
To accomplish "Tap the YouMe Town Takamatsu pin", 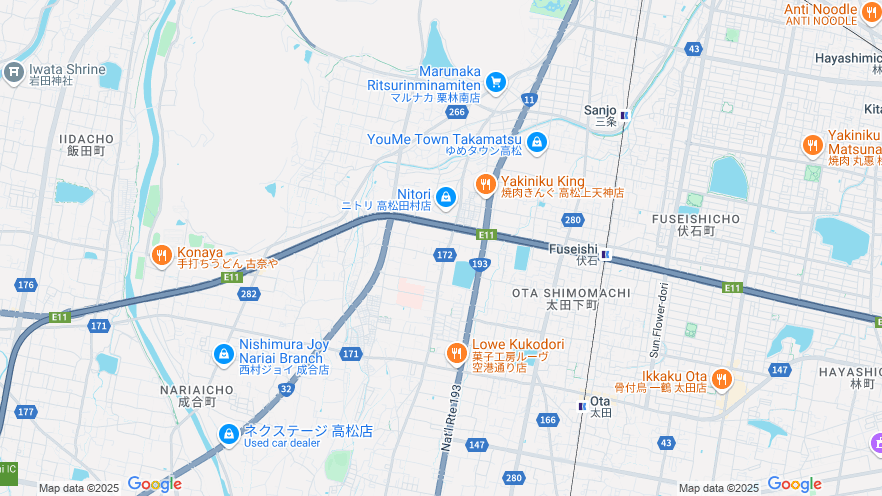I will [537, 141].
